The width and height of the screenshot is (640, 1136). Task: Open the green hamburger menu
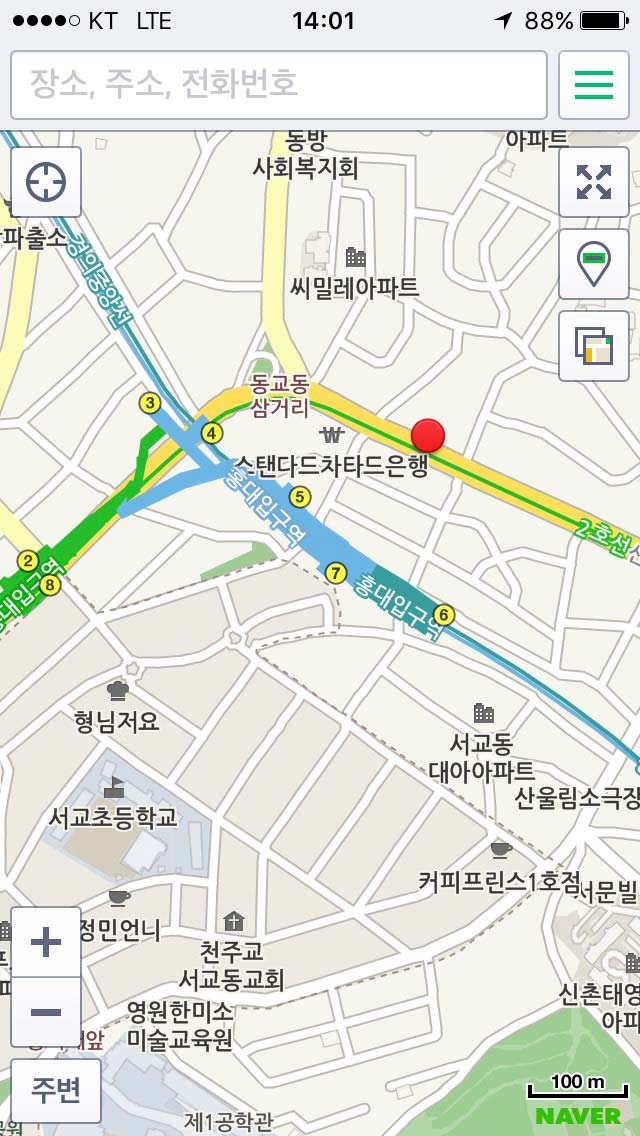tap(594, 84)
